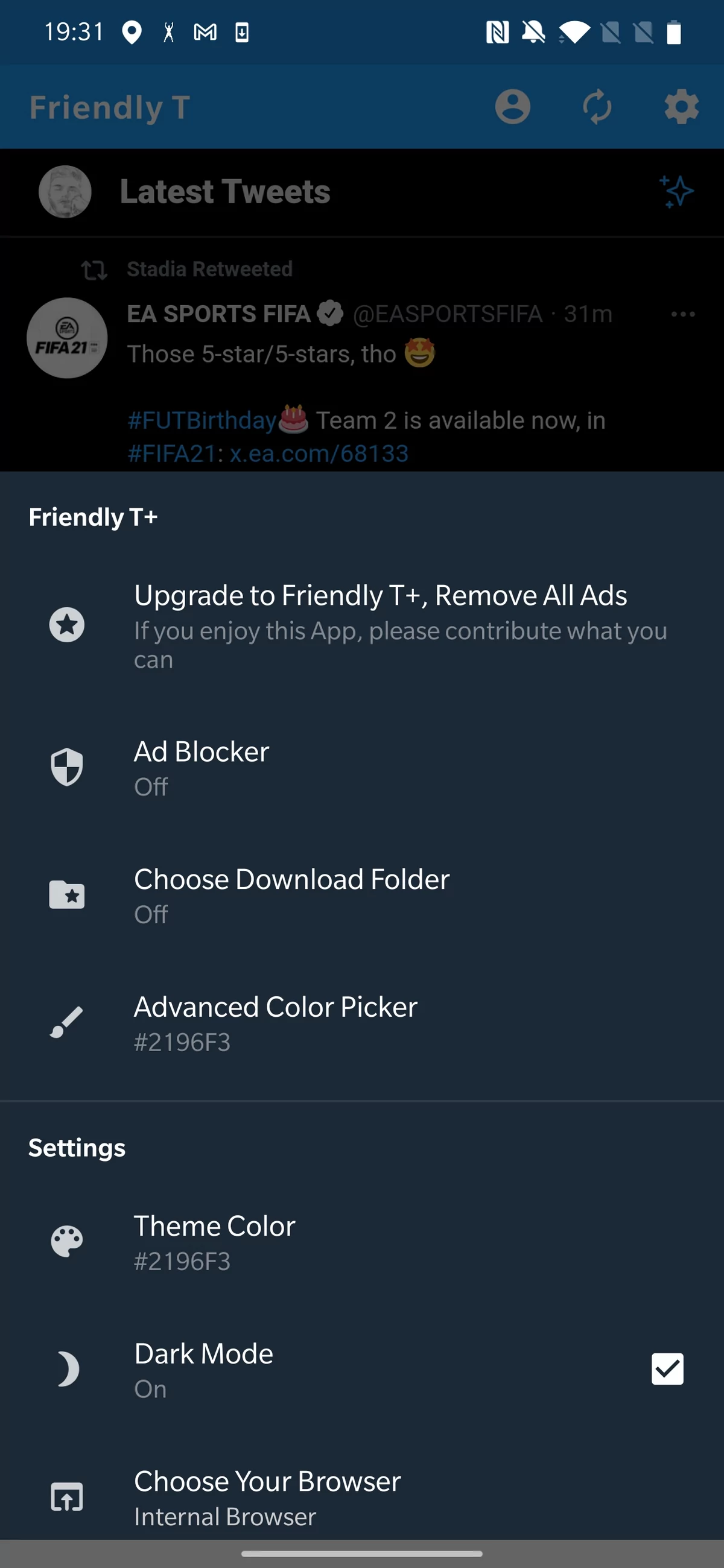This screenshot has height=1568, width=724.
Task: Open Ad Blocker setting
Action: pos(361,767)
